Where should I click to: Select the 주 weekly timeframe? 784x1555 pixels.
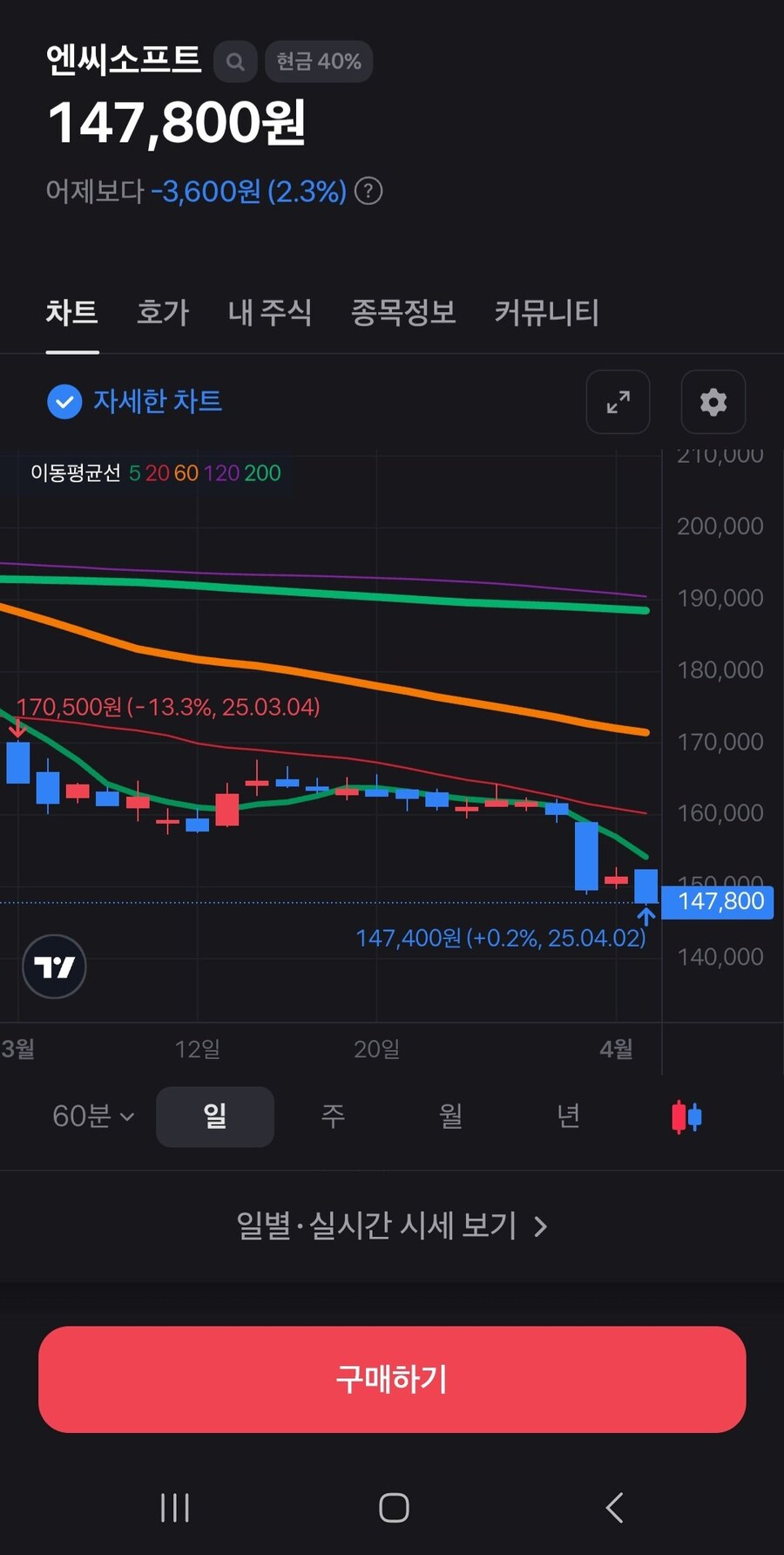tap(332, 1117)
